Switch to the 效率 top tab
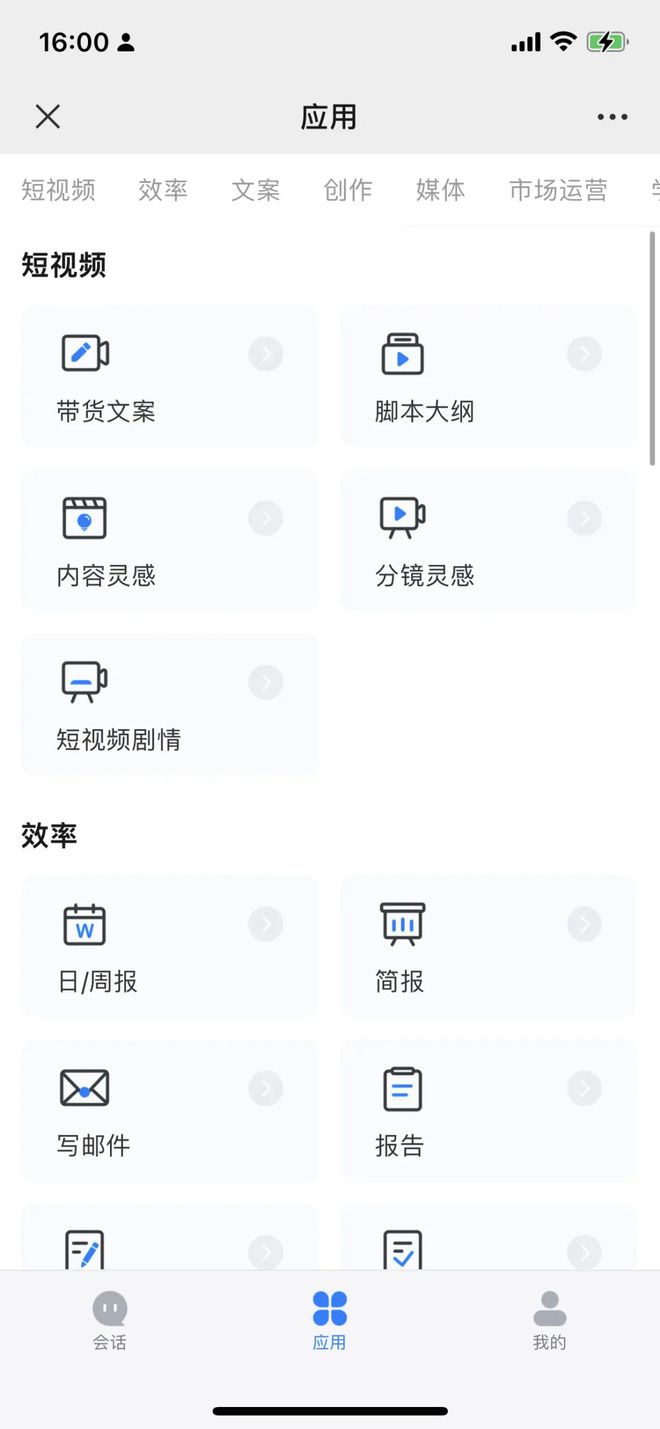The height and width of the screenshot is (1429, 660). 163,190
